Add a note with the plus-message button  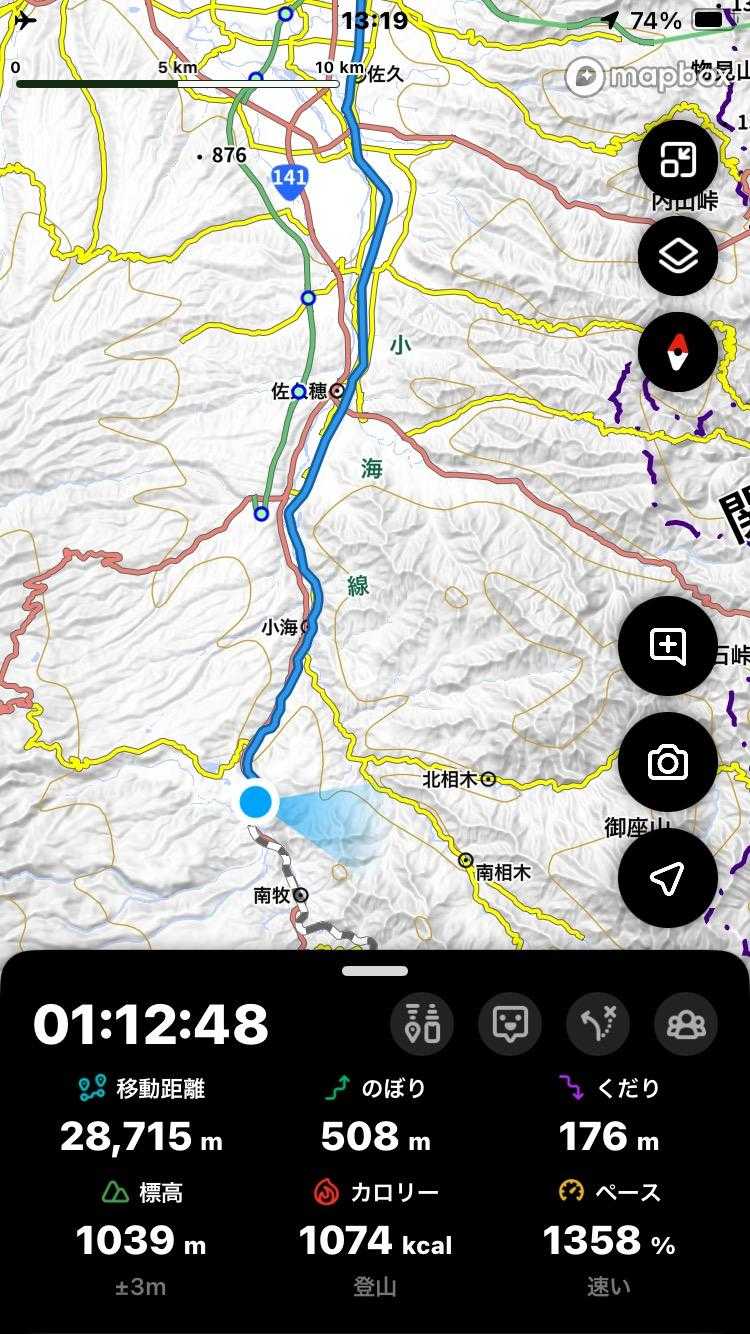pyautogui.click(x=667, y=647)
